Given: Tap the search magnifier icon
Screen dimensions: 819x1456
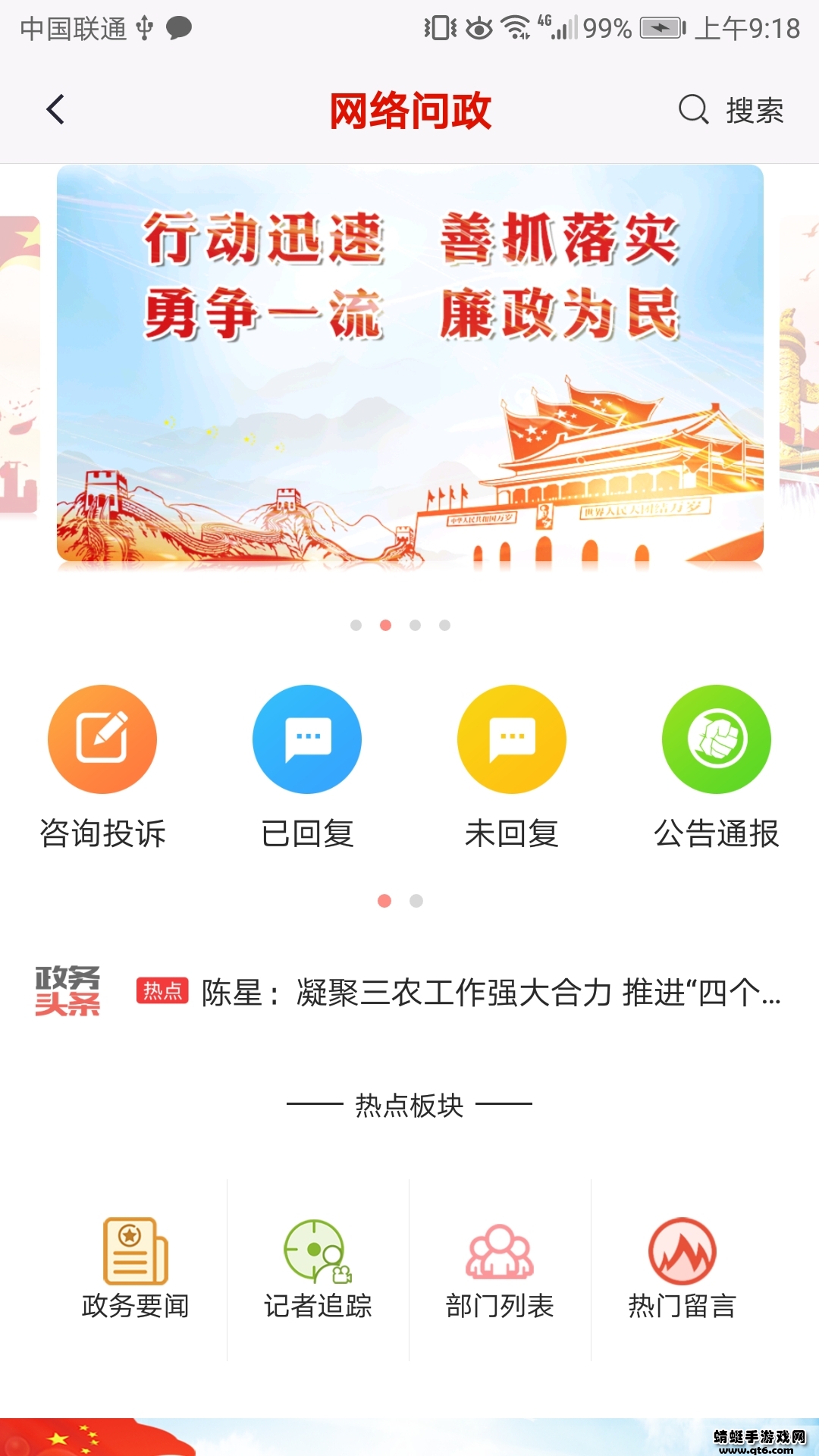Looking at the screenshot, I should [x=691, y=110].
